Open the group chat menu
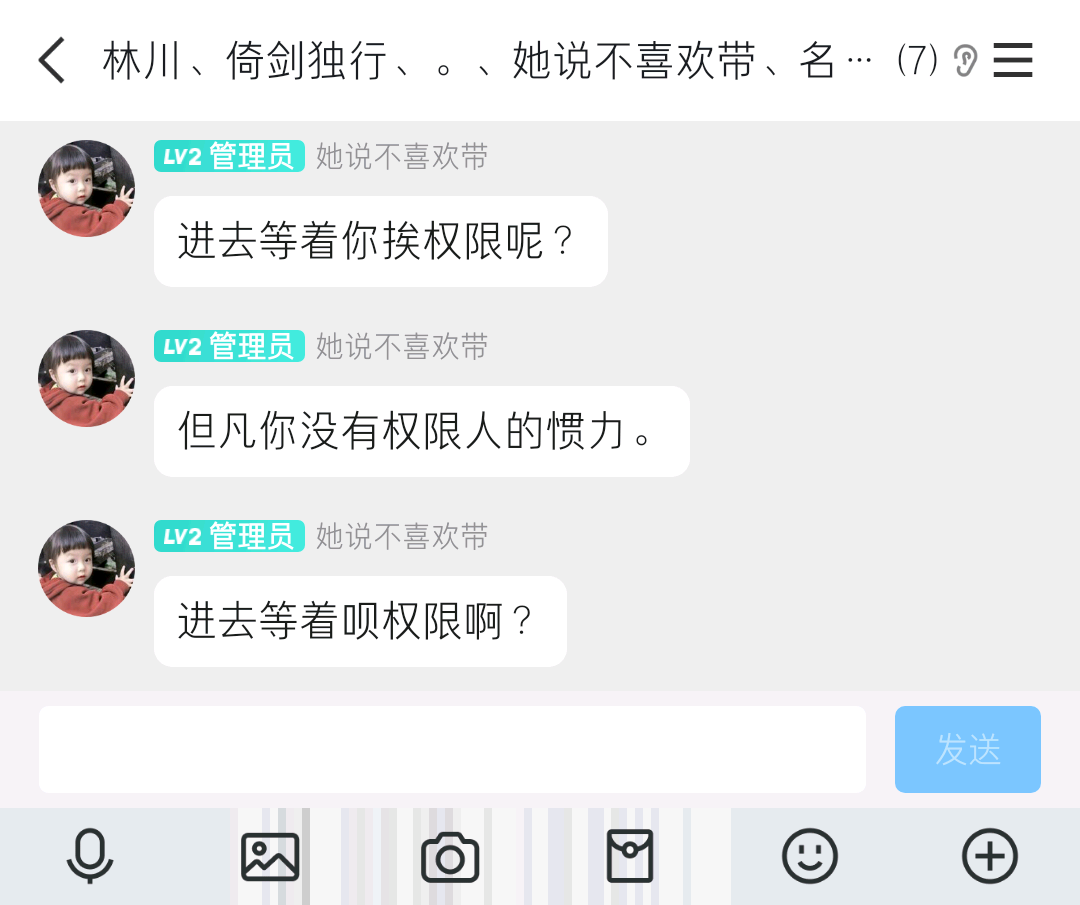1080x905 pixels. pos(1012,61)
